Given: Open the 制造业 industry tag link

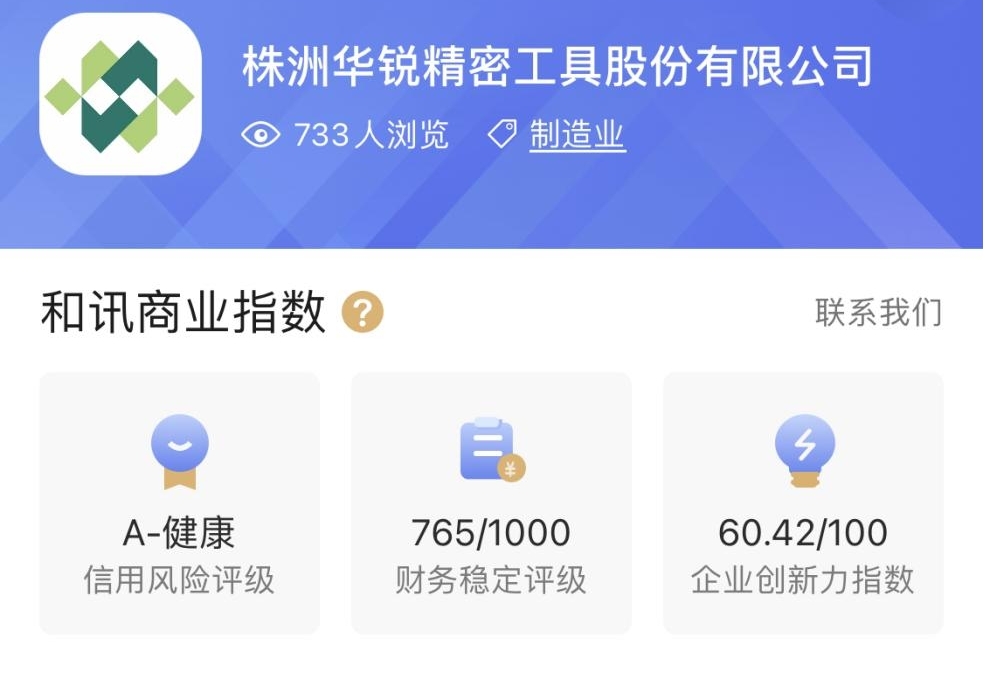Looking at the screenshot, I should [576, 135].
